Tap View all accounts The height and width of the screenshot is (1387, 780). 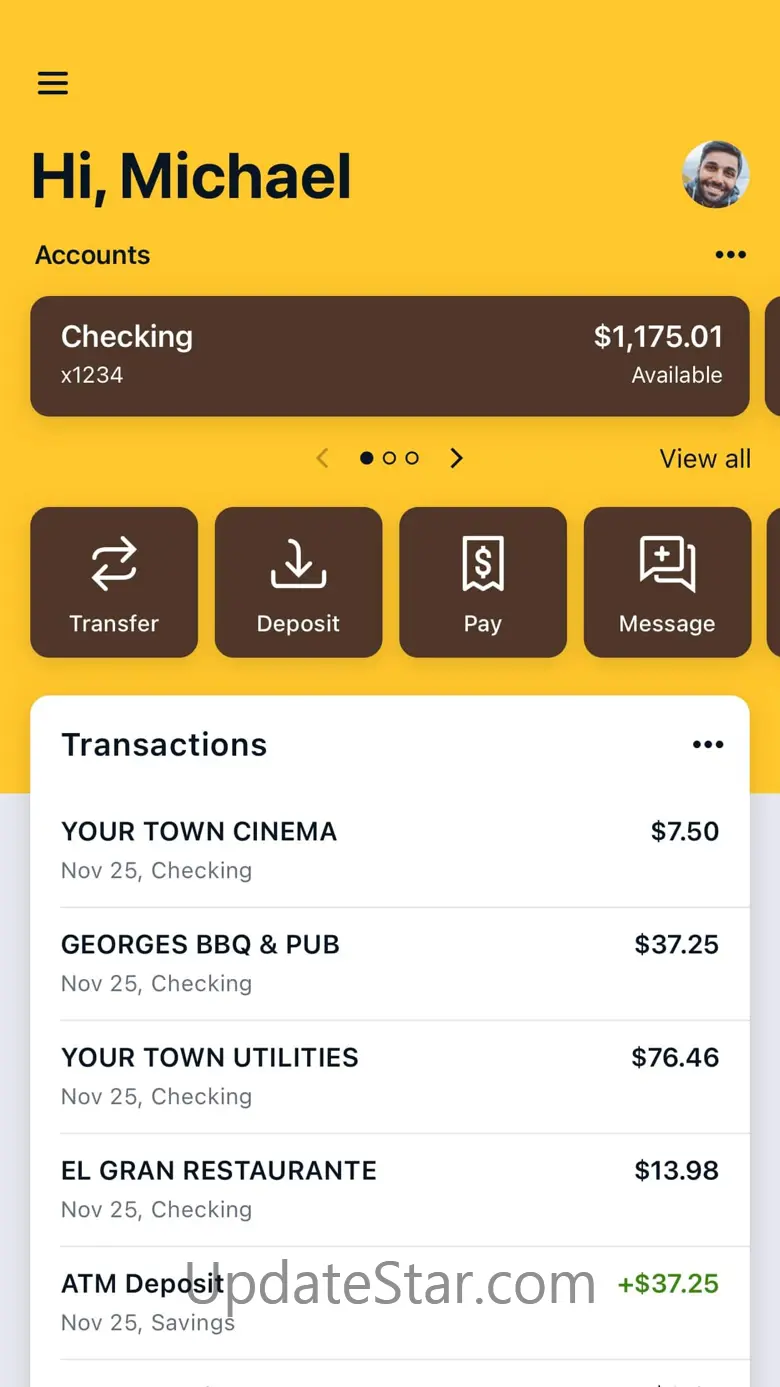[705, 459]
